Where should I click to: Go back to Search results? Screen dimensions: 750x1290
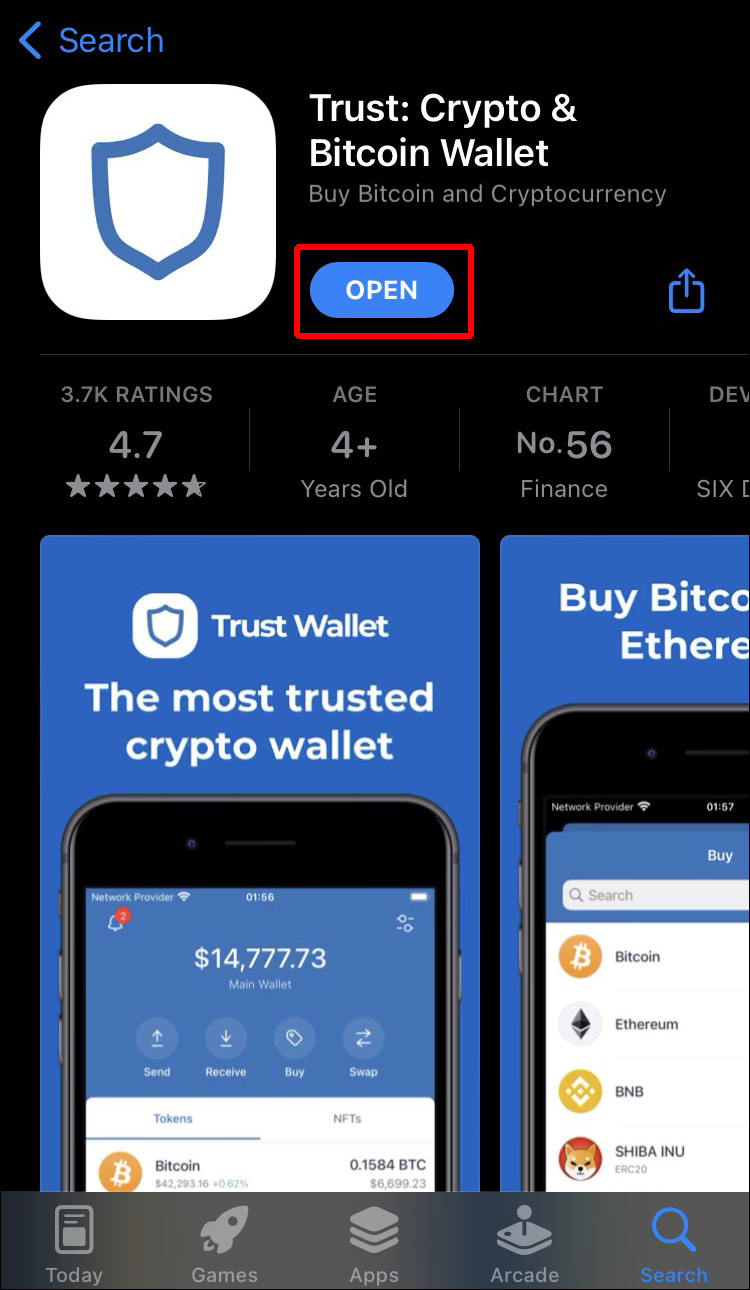[90, 41]
